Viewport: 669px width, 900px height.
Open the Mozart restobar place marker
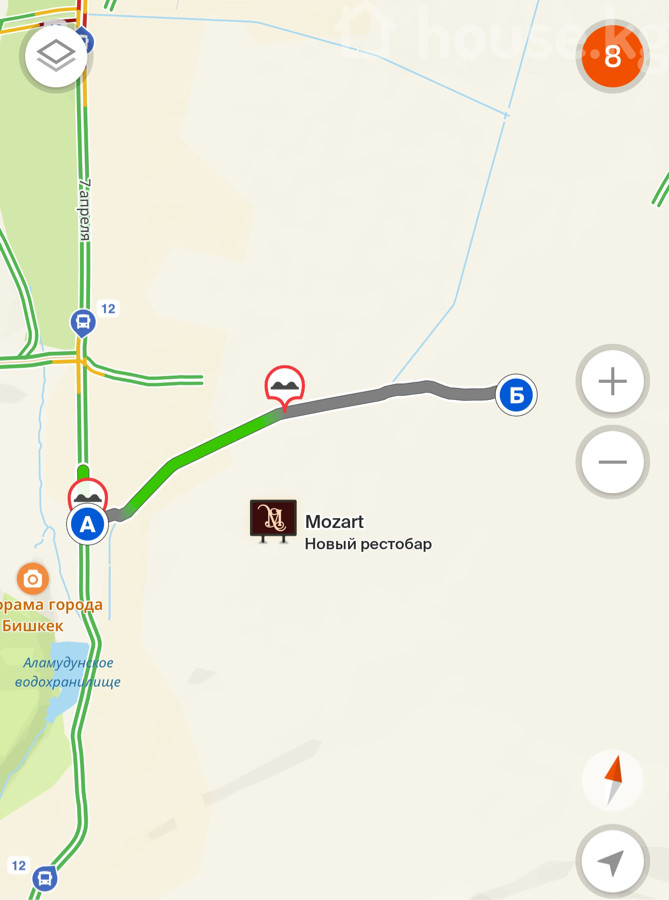coord(273,520)
